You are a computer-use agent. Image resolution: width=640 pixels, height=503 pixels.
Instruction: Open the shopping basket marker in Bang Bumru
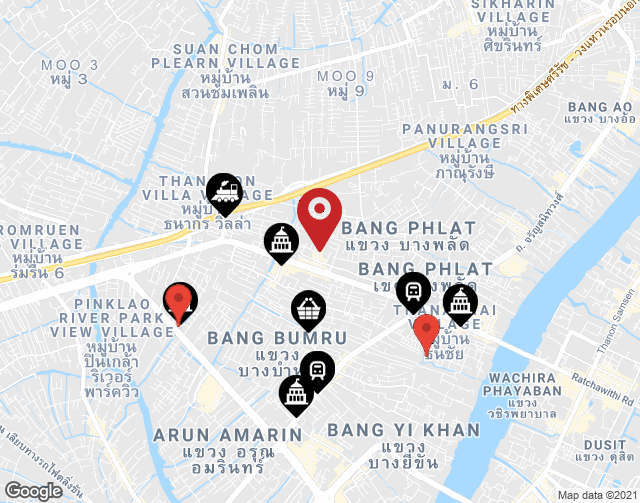(x=309, y=311)
